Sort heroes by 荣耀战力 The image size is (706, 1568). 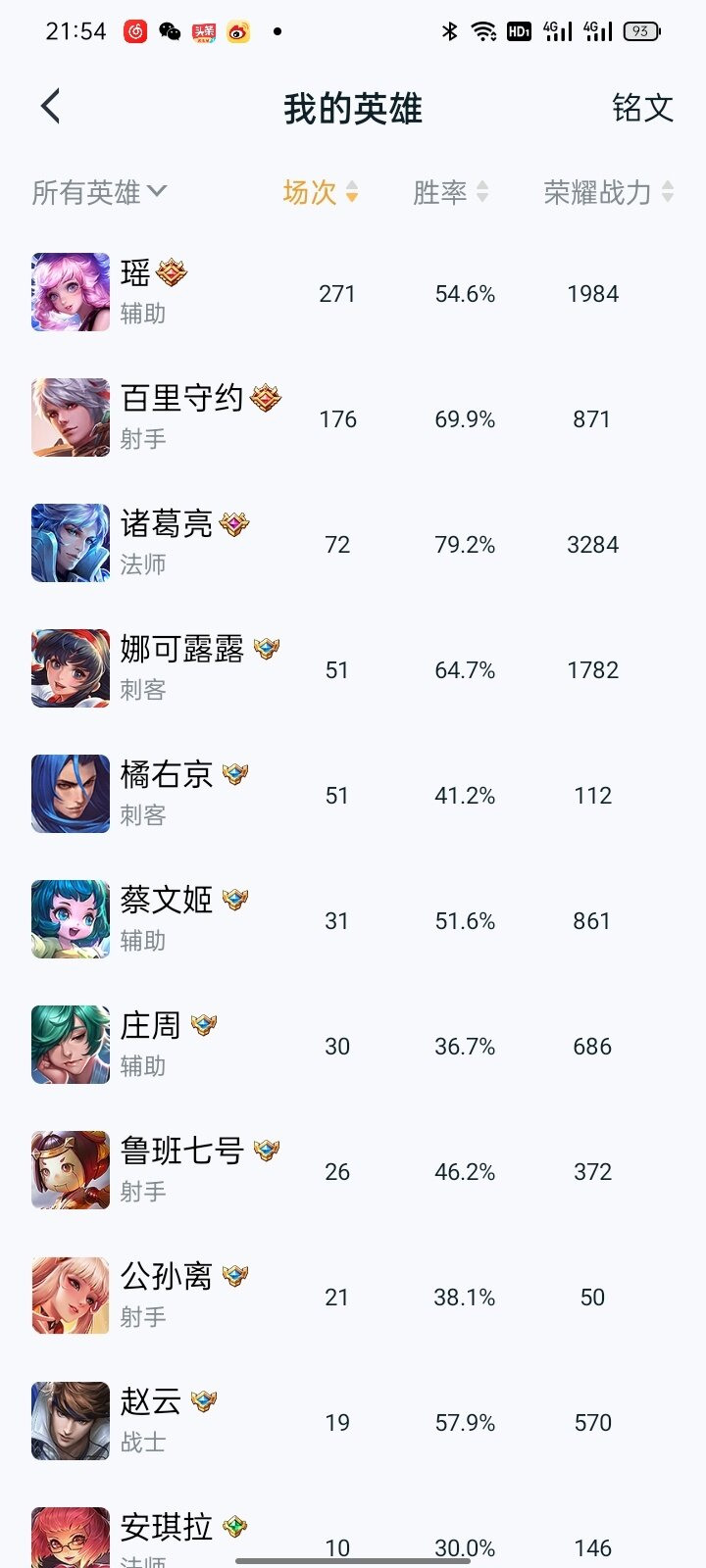tap(608, 192)
